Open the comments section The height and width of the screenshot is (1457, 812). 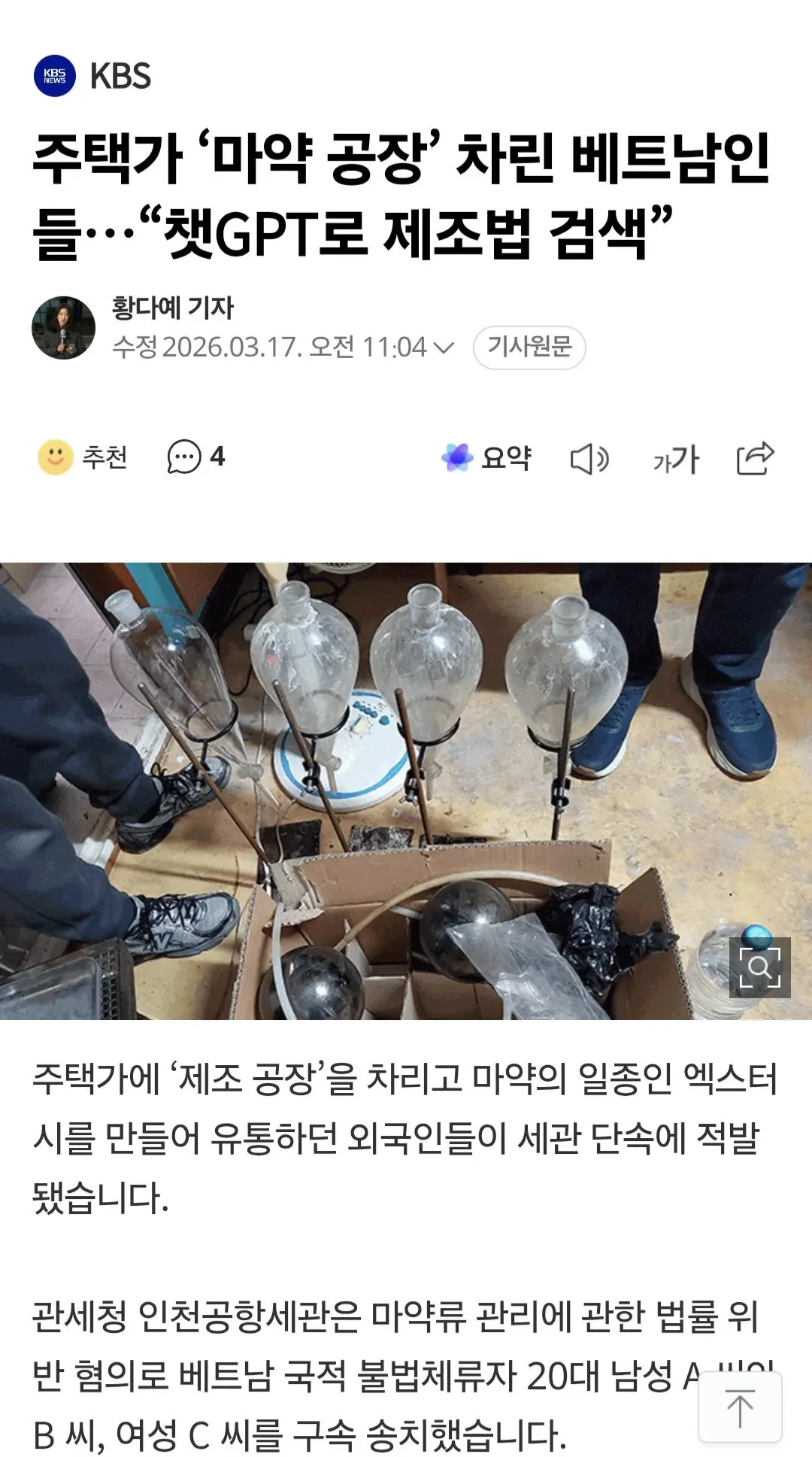(x=195, y=457)
